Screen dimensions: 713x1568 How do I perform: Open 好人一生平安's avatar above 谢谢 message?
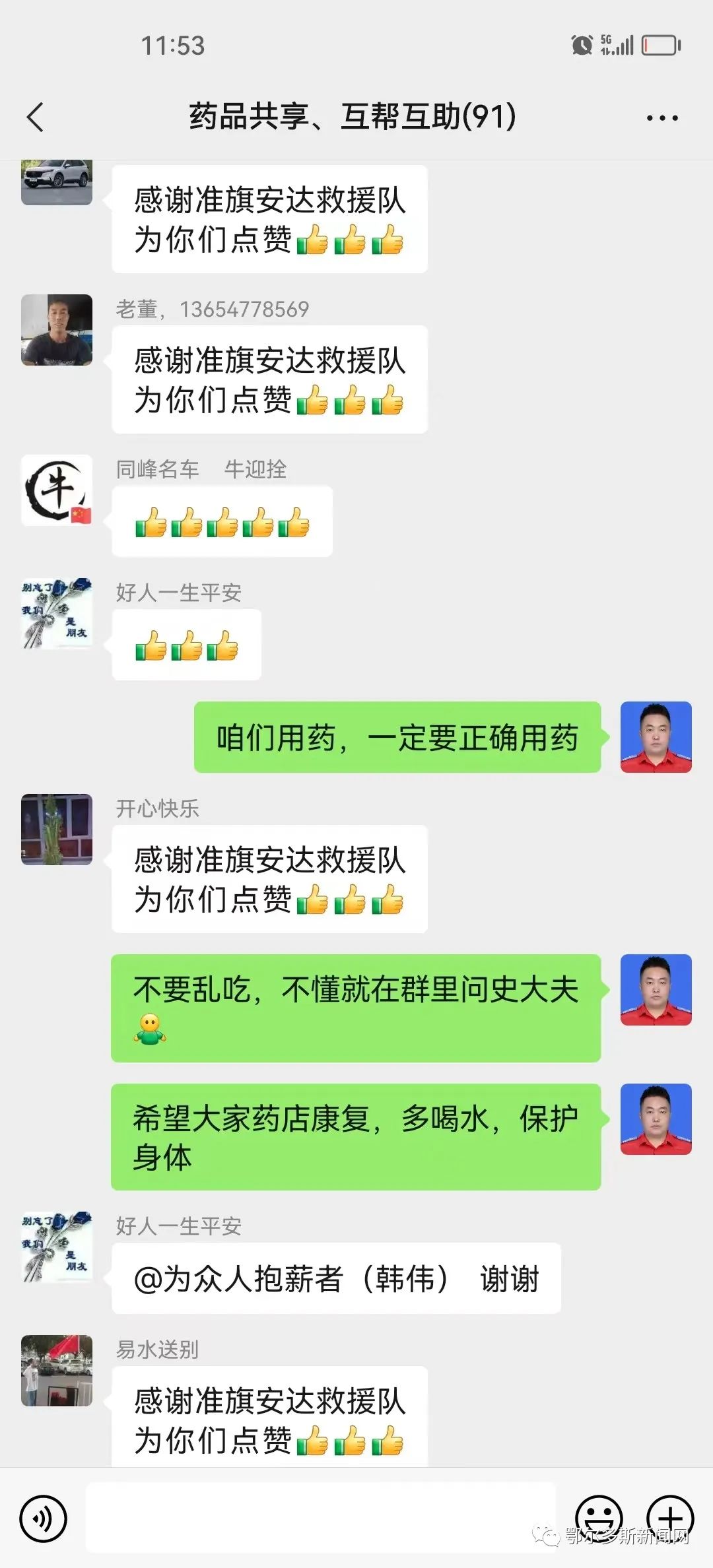pos(57,1247)
